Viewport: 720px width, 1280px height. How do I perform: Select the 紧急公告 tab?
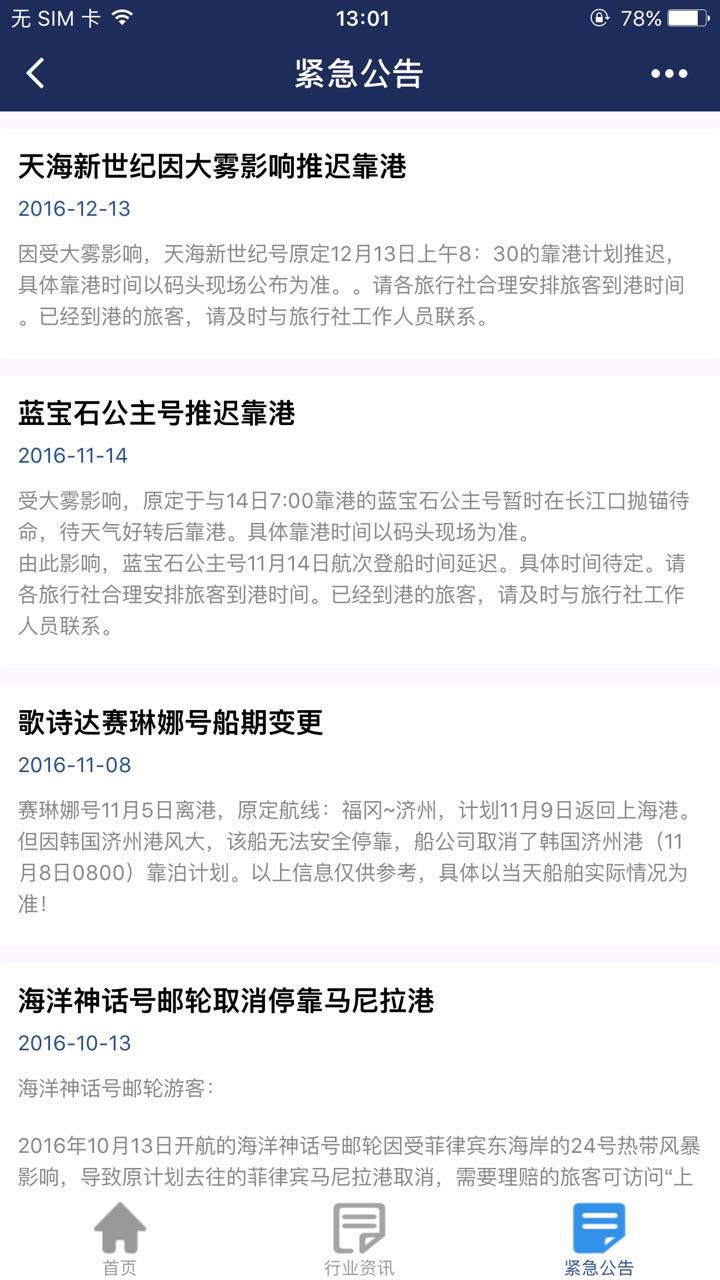(599, 1240)
